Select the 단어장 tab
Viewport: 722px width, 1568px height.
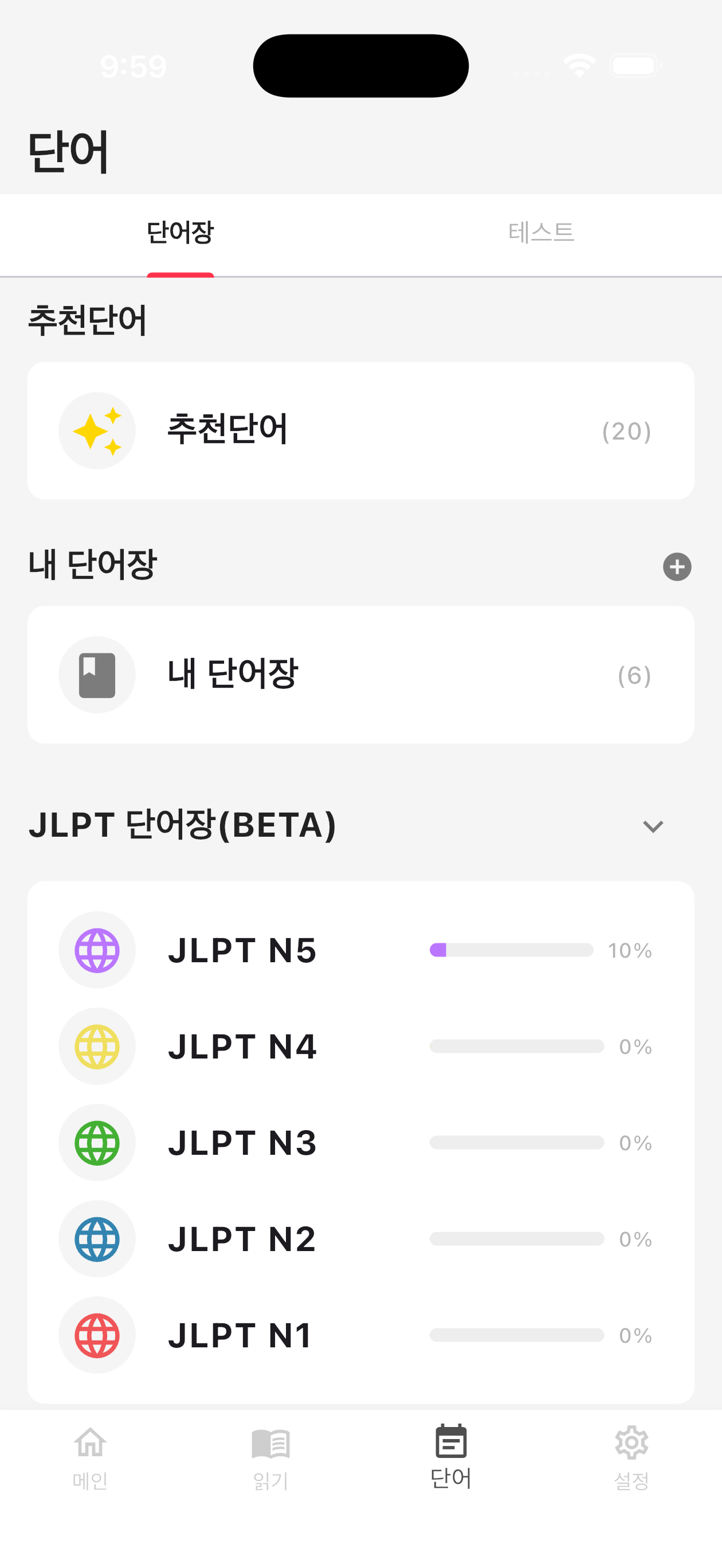pyautogui.click(x=180, y=233)
